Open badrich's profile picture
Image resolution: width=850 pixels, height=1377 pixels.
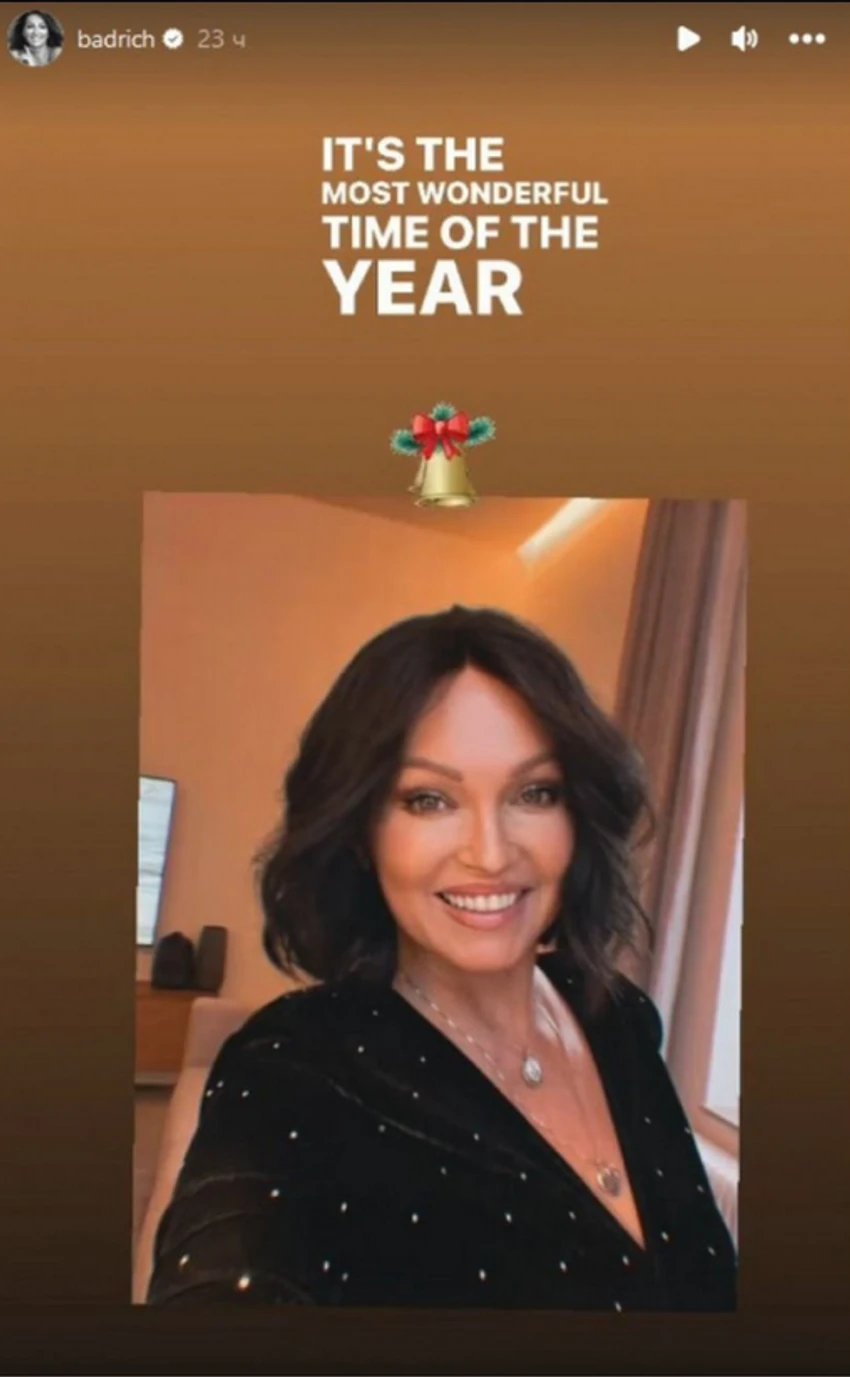[35, 39]
